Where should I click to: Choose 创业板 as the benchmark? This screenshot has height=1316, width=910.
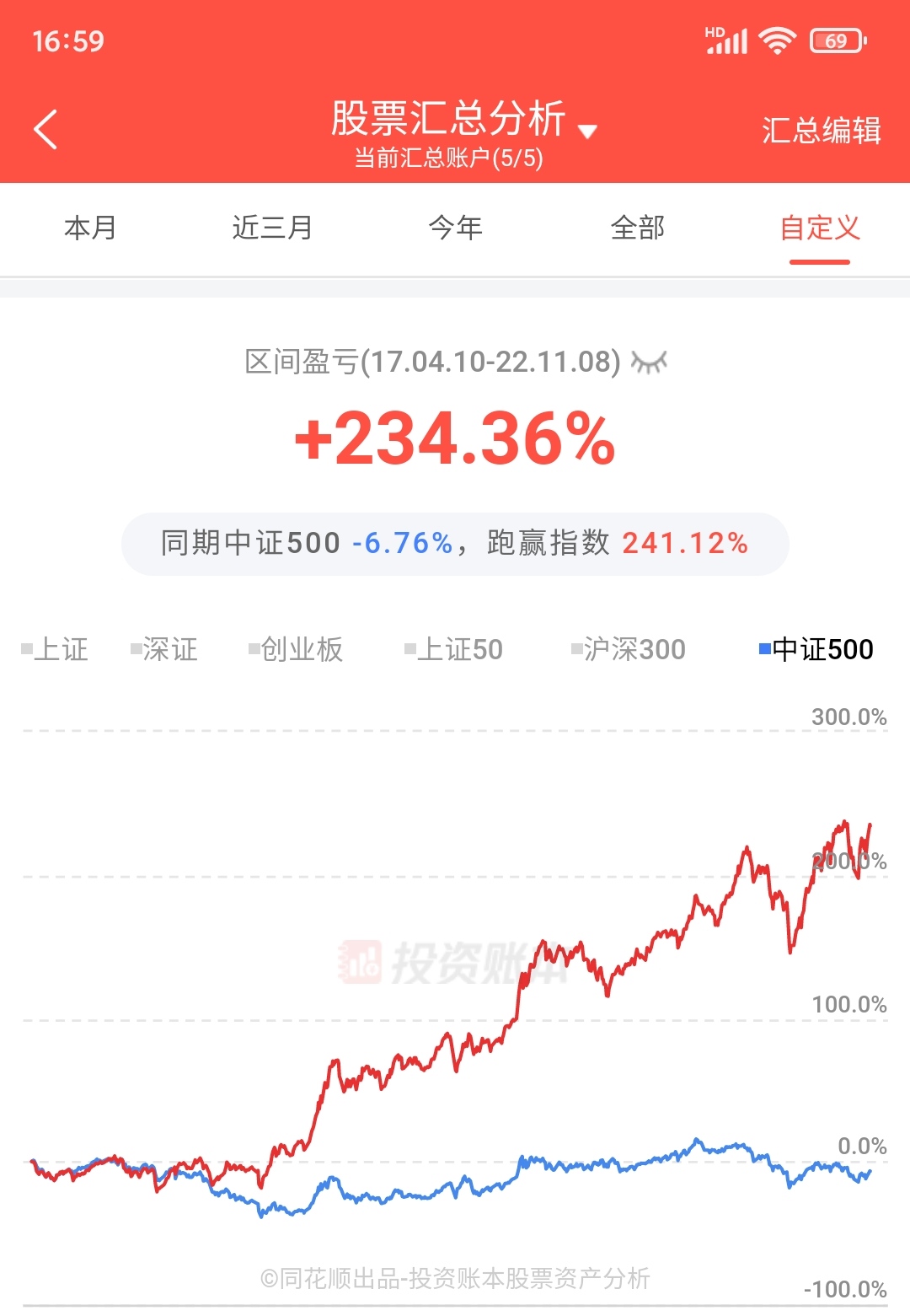pos(297,649)
